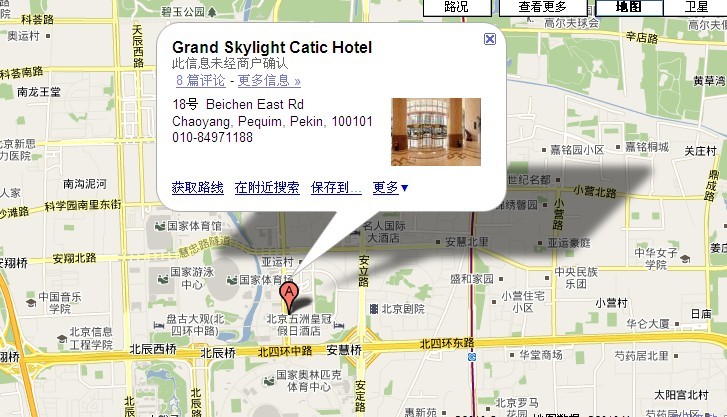Viewport: 727px width, 417px height.
Task: Expand the 更多 dropdown in the info window
Action: click(391, 187)
